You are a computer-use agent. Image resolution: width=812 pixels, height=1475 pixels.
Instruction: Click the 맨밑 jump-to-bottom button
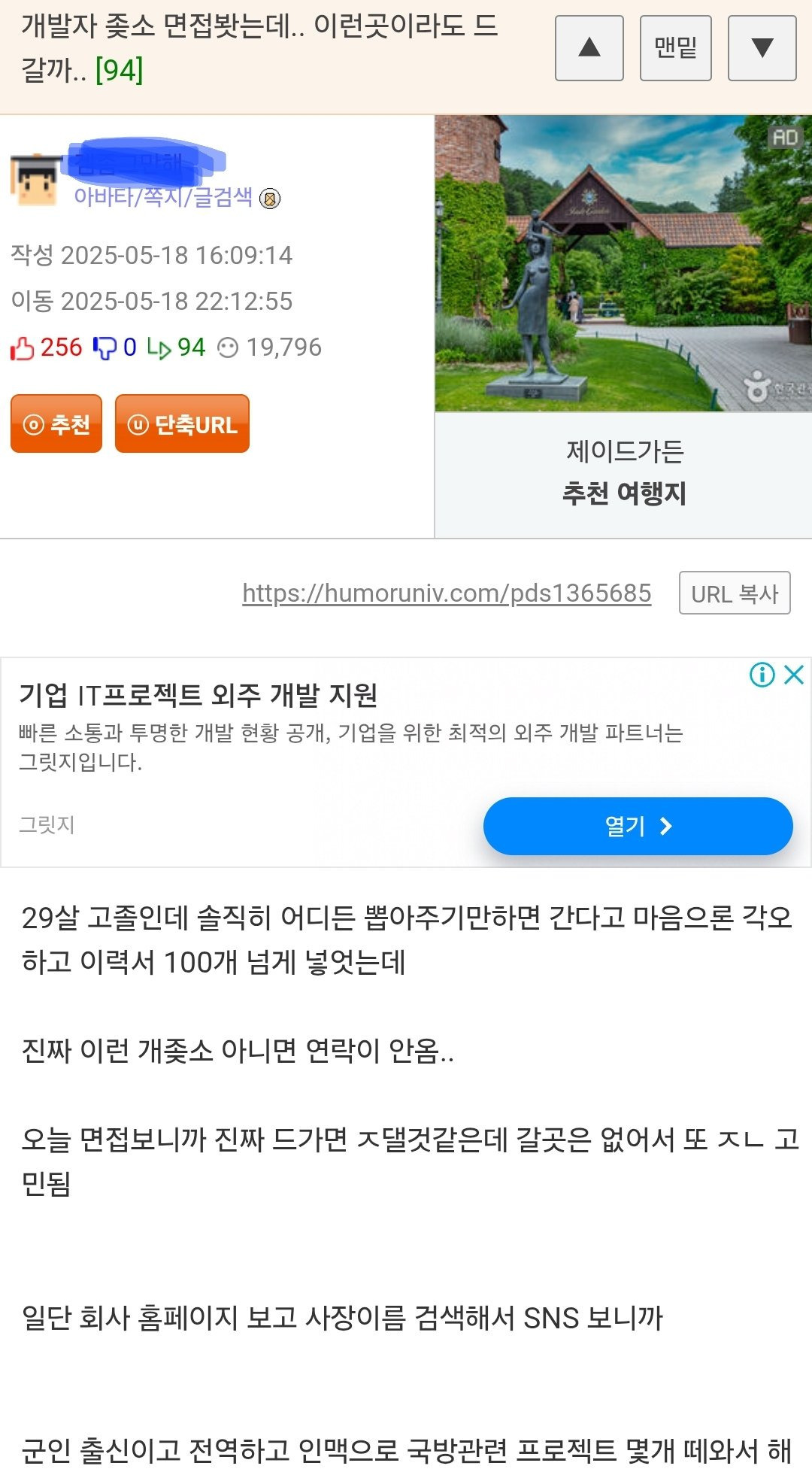[x=675, y=47]
